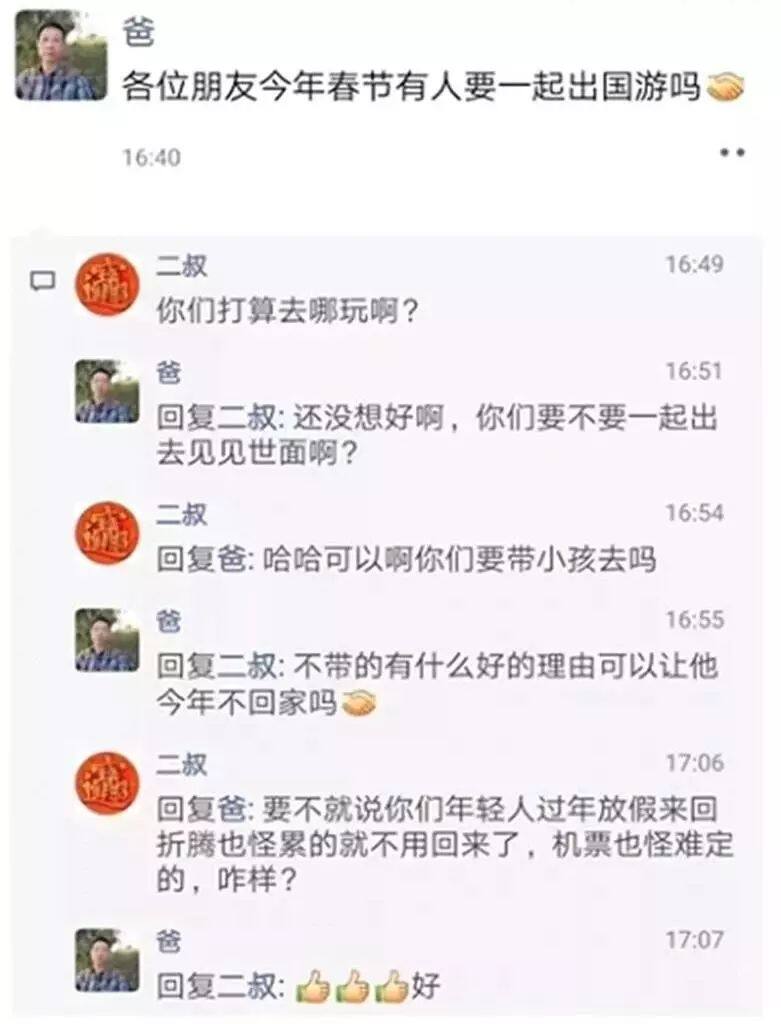Reply to 二叔's comment "你们打算去哪玩啊？"
This screenshot has height=1024, width=781.
tap(288, 312)
